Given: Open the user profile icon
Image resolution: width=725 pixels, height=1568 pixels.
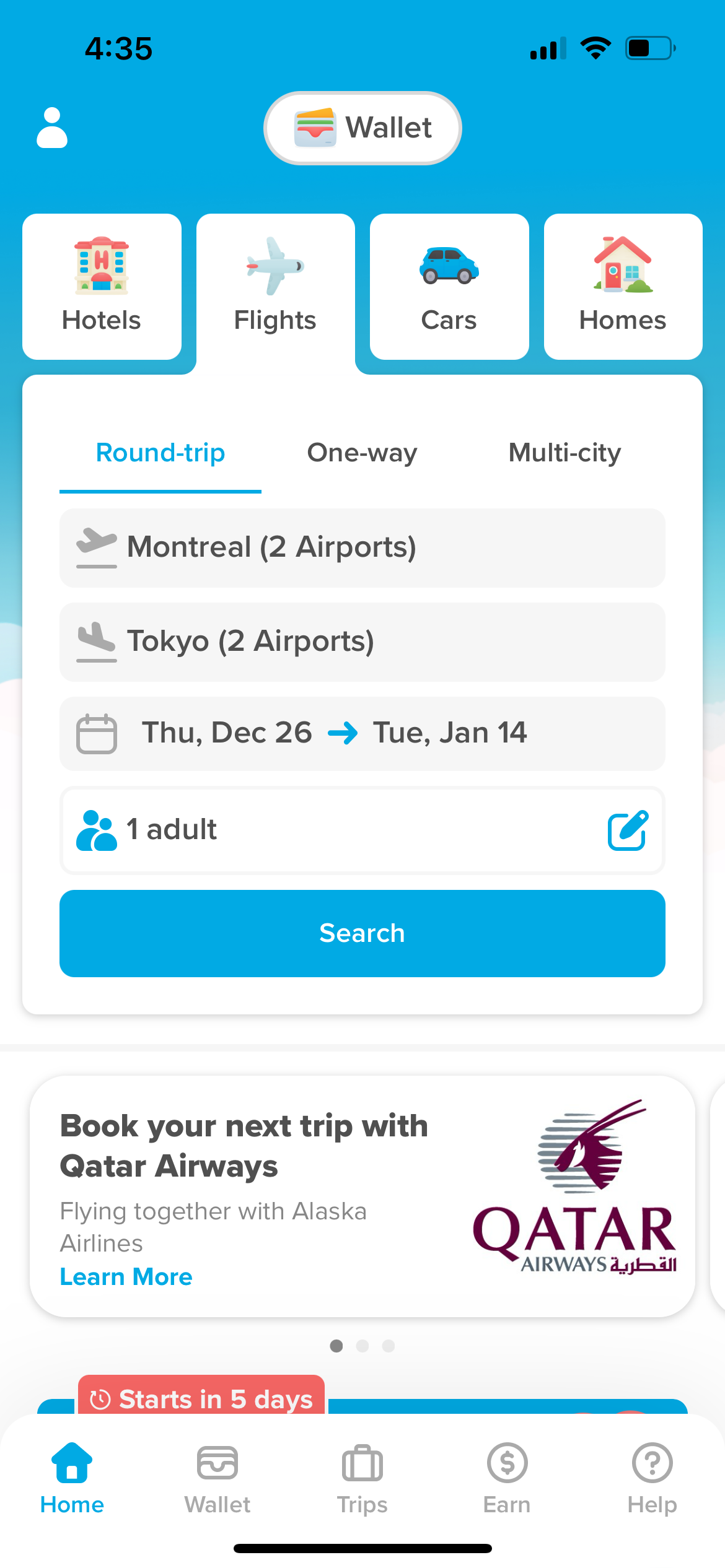Looking at the screenshot, I should [x=52, y=127].
